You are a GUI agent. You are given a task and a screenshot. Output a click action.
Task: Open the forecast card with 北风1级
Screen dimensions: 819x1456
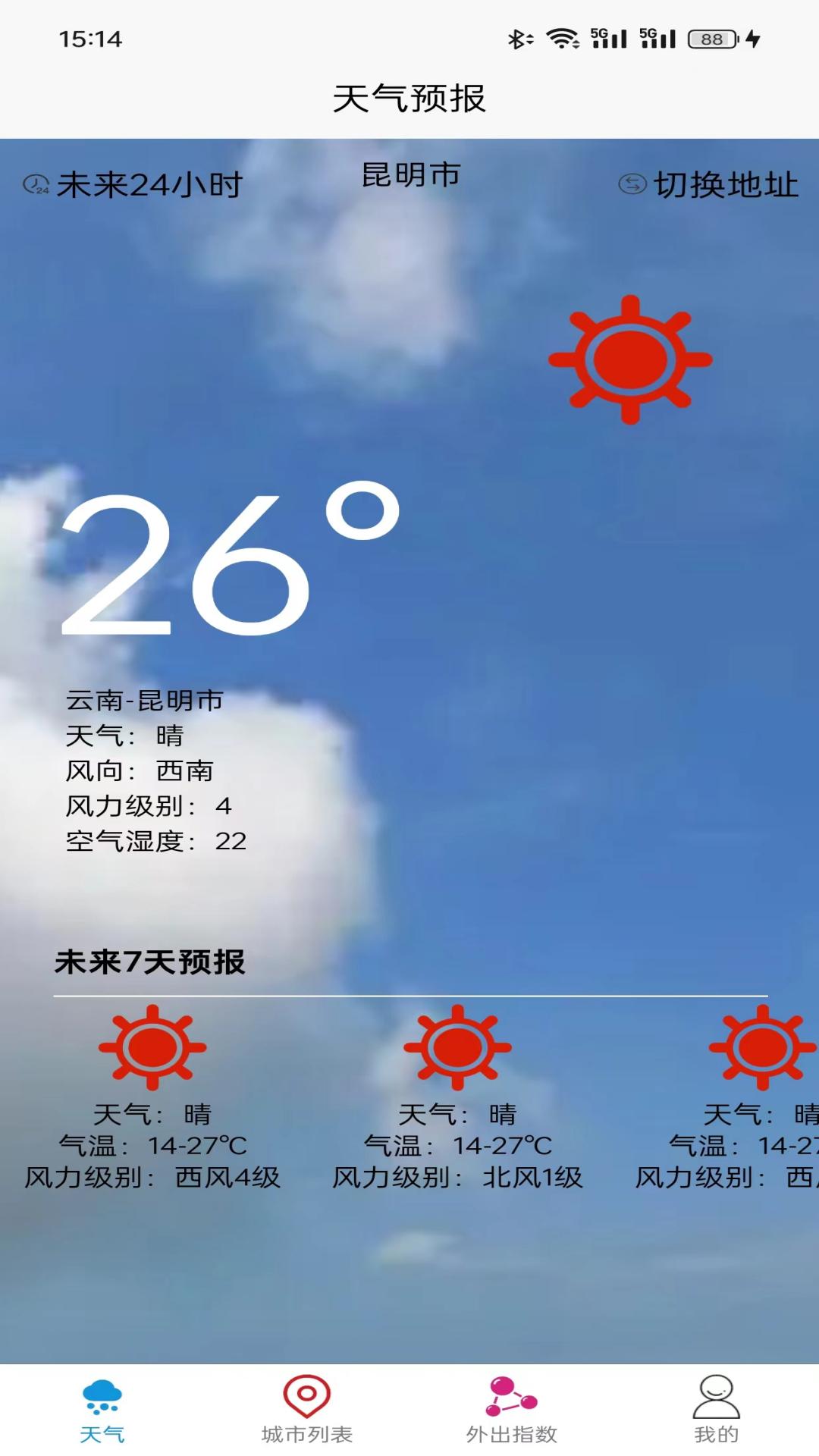coord(458,1098)
